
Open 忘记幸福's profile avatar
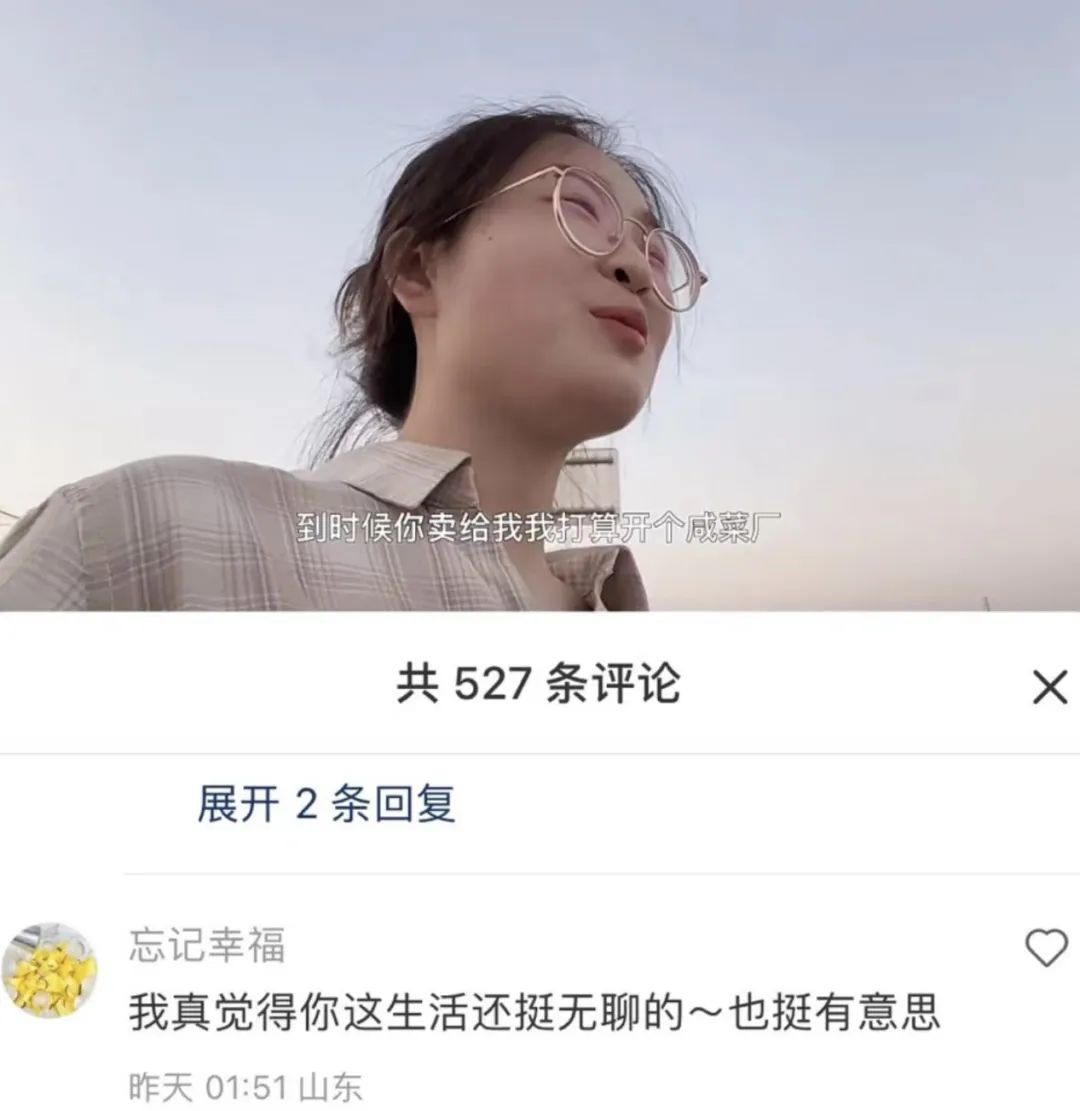[49, 970]
